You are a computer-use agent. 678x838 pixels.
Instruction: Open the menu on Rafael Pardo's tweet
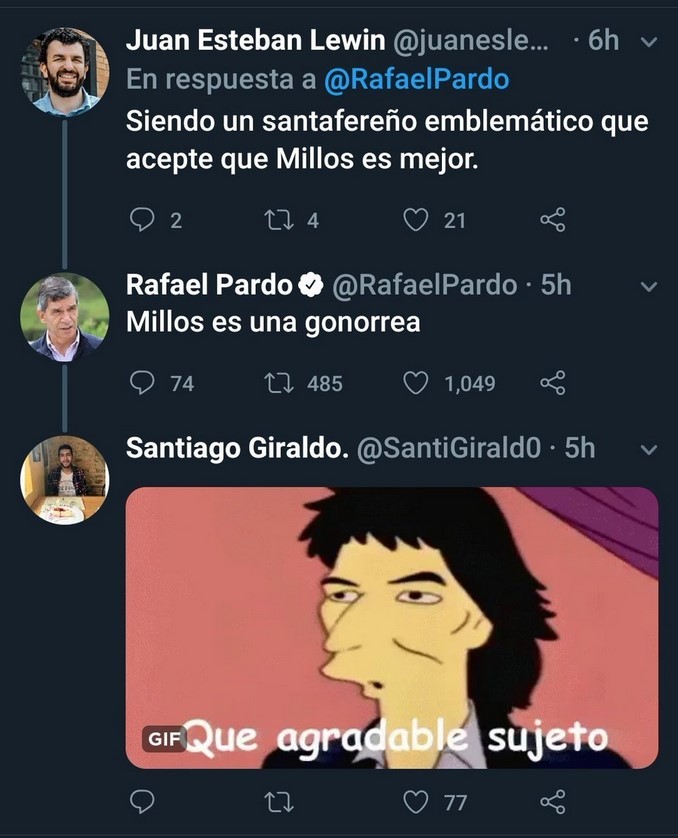pyautogui.click(x=648, y=287)
